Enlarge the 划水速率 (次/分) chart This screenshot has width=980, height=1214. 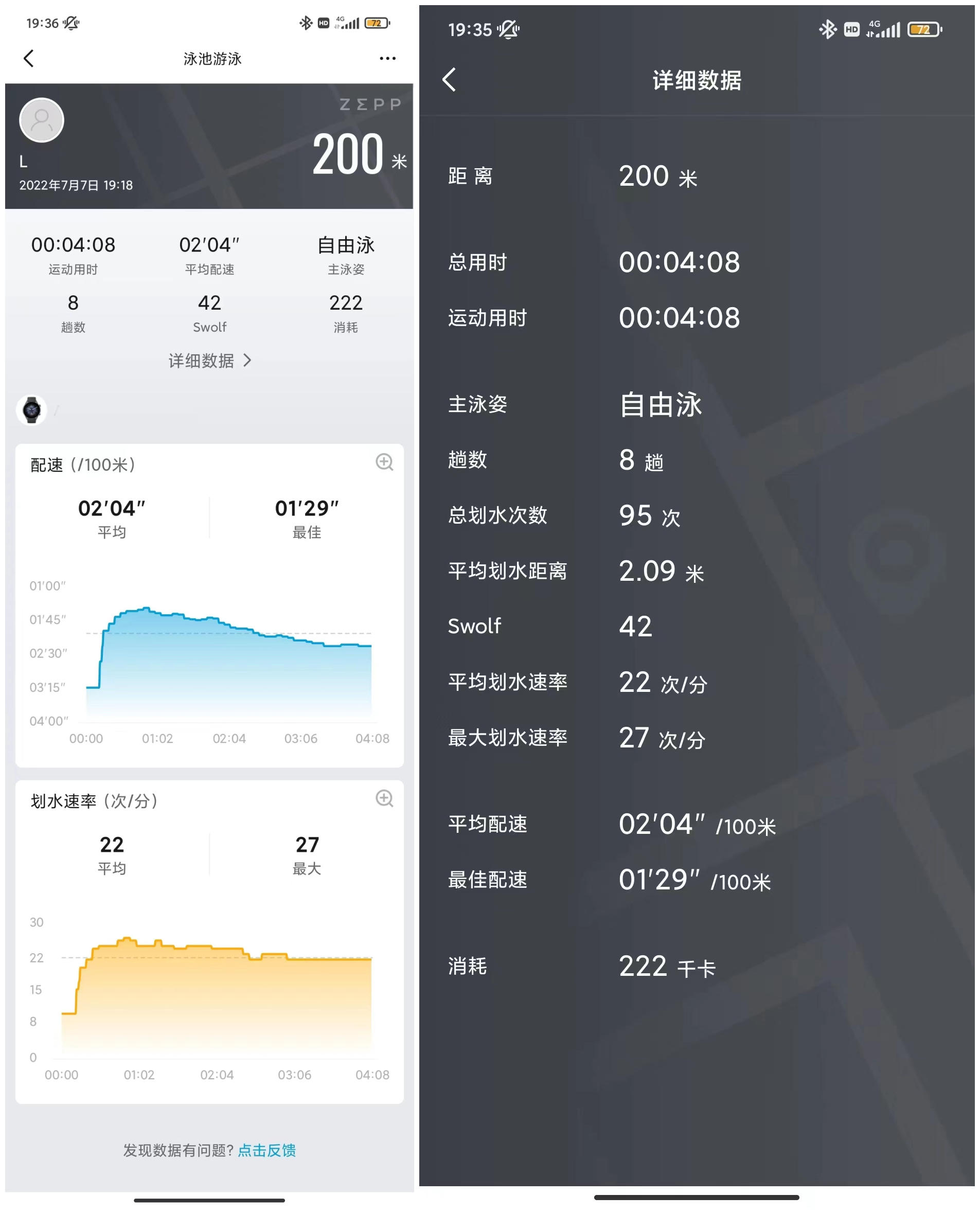click(384, 798)
